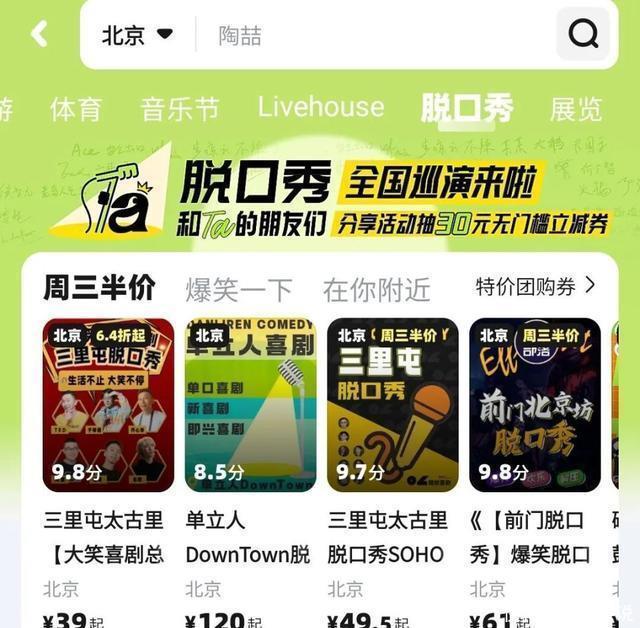Image resolution: width=640 pixels, height=628 pixels.
Task: Switch to the Livehouse tab
Action: (320, 107)
